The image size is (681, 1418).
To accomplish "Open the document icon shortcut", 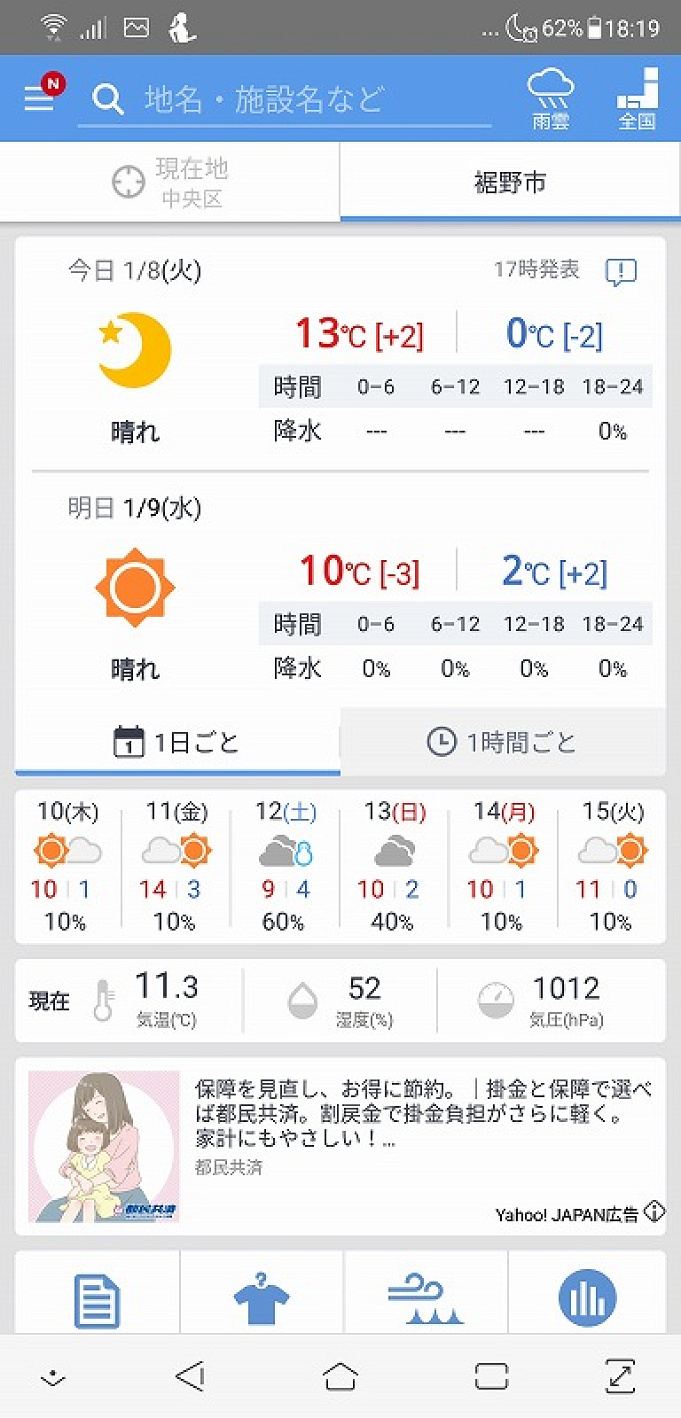I will click(x=98, y=1299).
